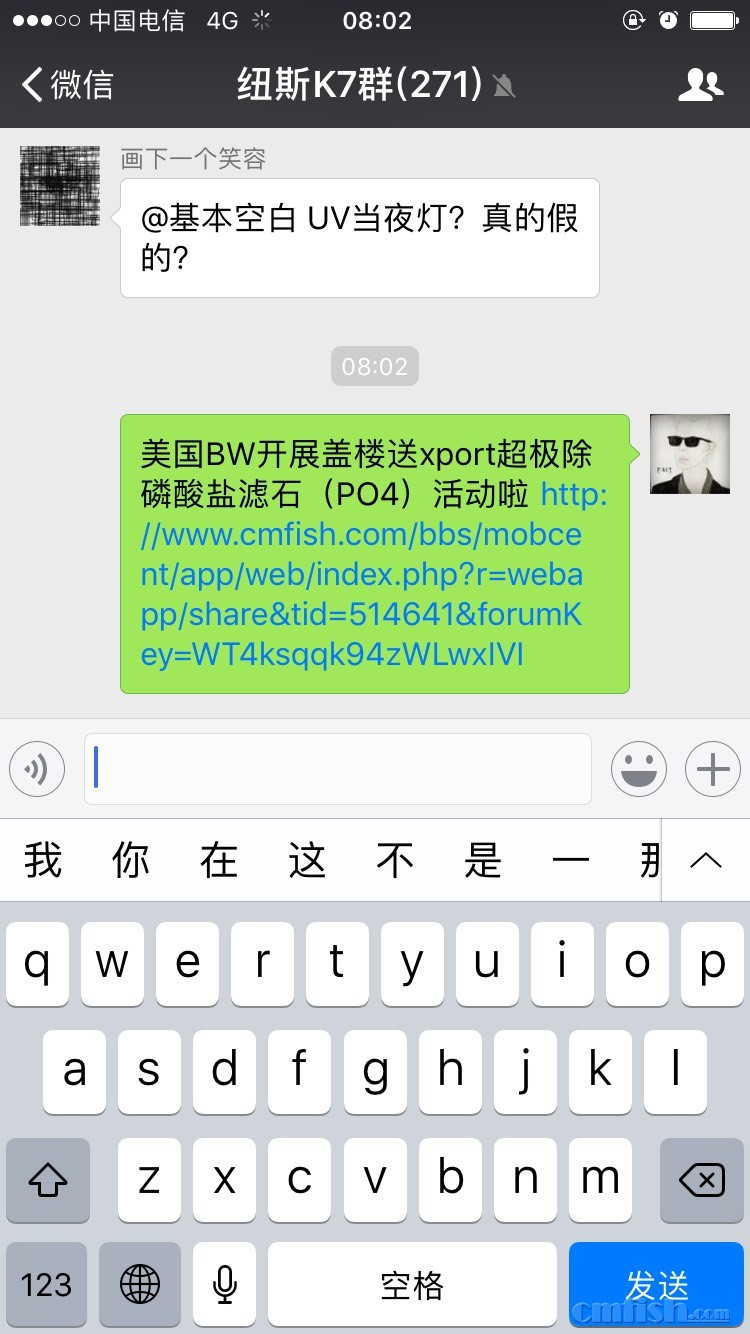This screenshot has height=1334, width=750.
Task: Tap the muted notification bell beside group name
Action: 505,85
